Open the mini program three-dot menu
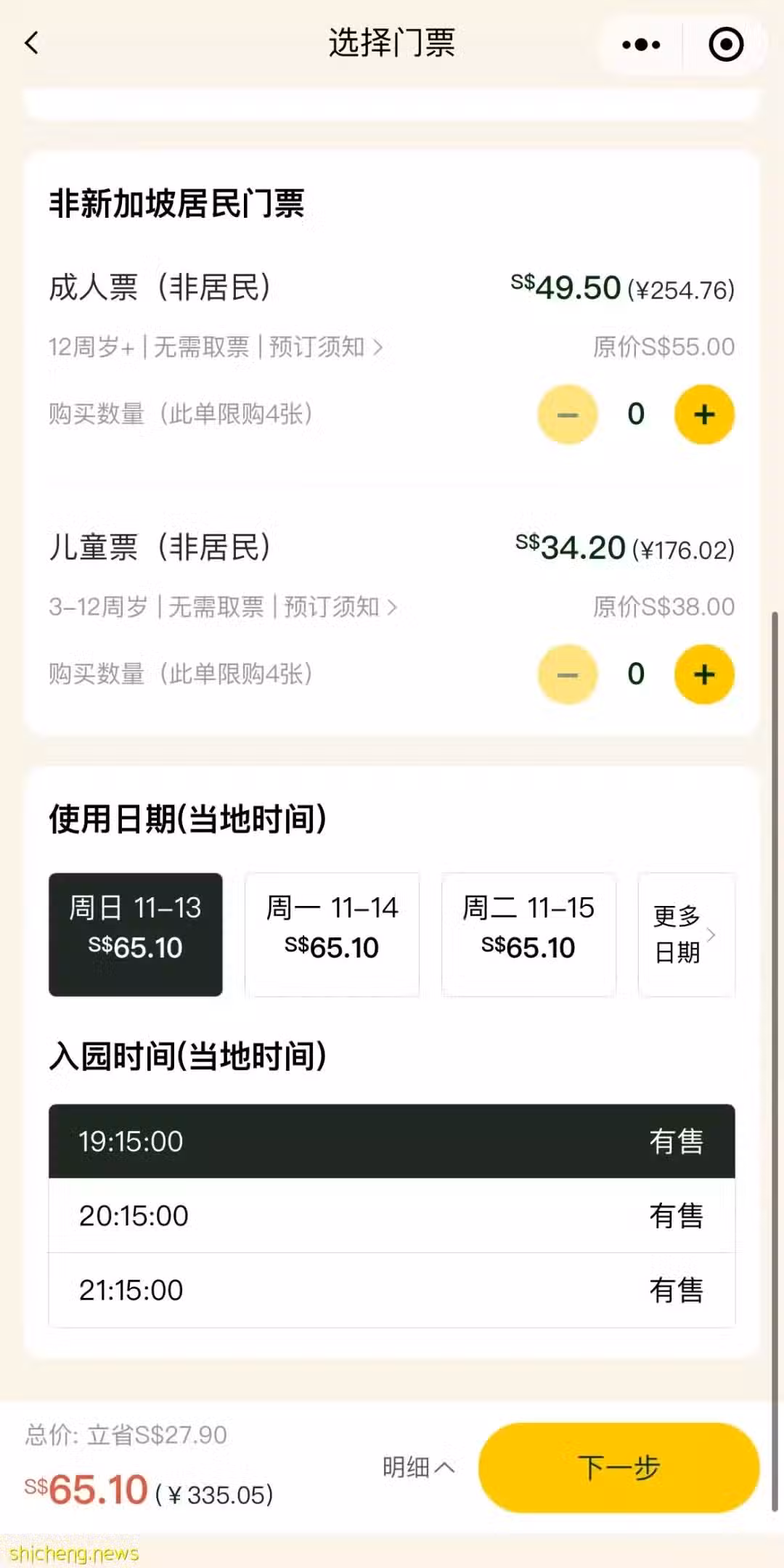The width and height of the screenshot is (784, 1568). point(642,45)
